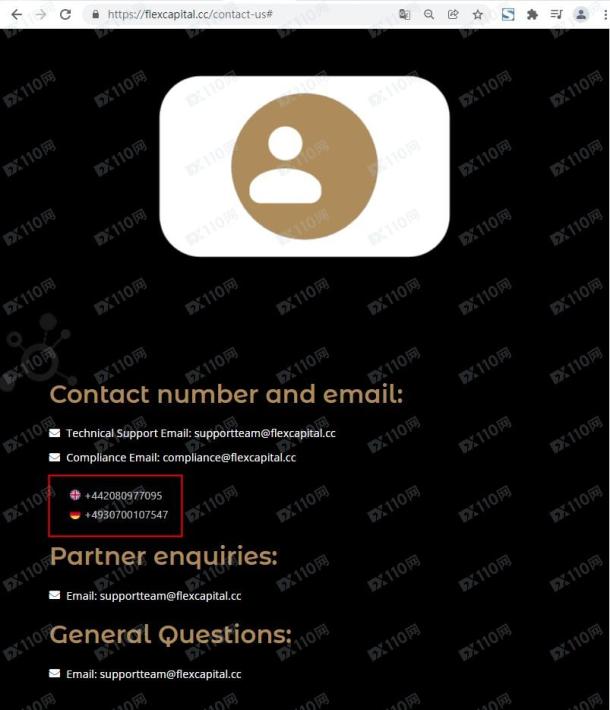The image size is (610, 710).
Task: Reload the current page
Action: [66, 15]
